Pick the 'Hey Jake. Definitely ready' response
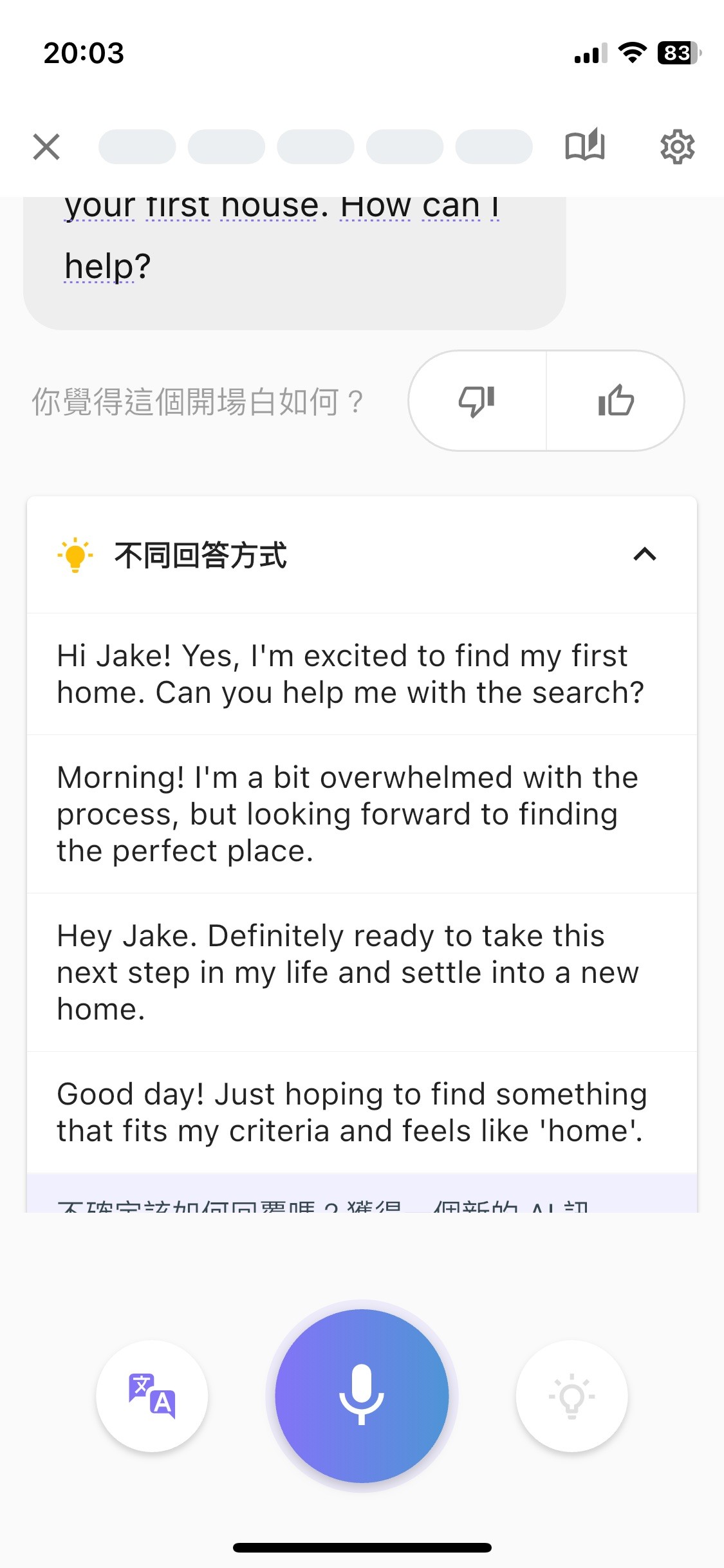 click(362, 972)
